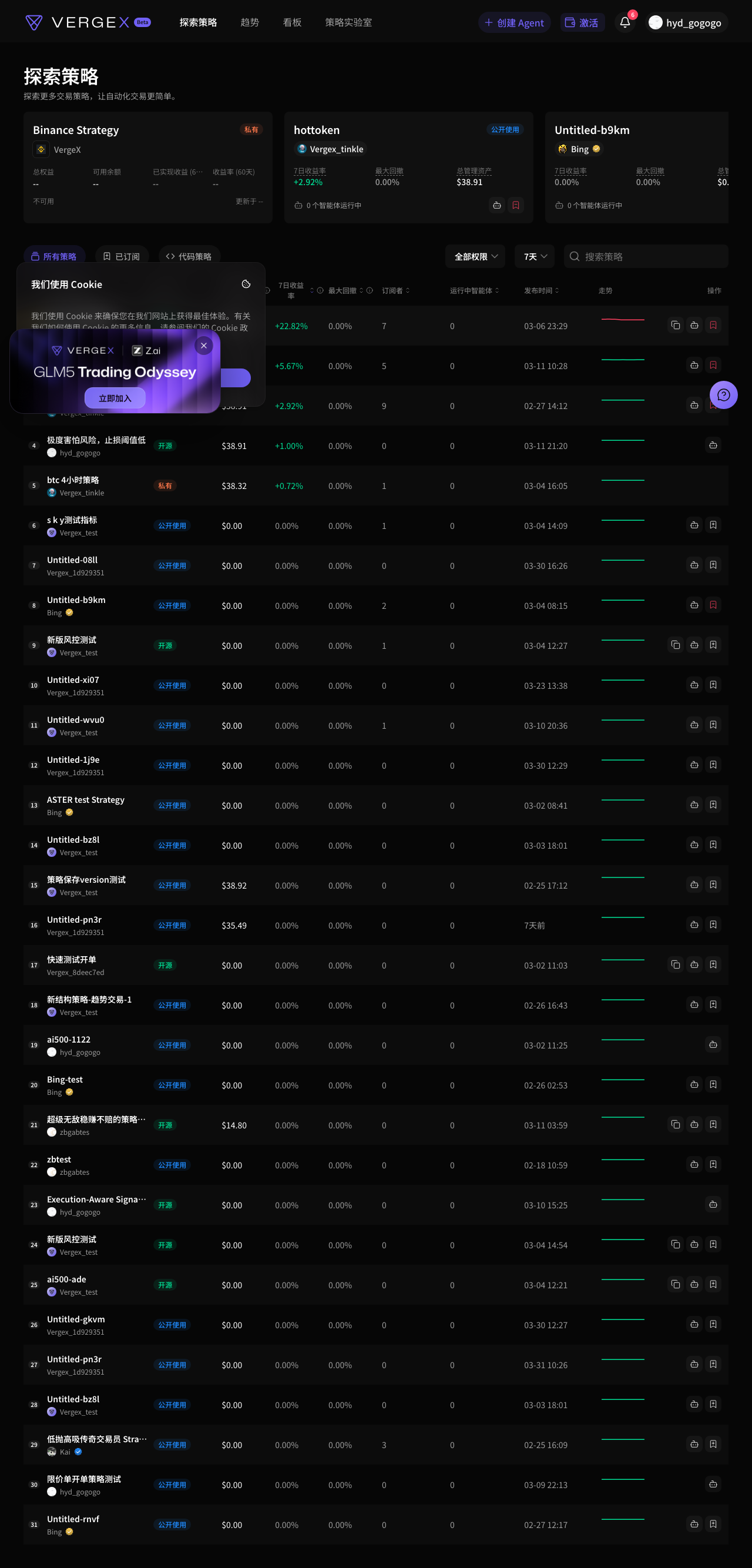Open the help chat floating button

click(723, 395)
